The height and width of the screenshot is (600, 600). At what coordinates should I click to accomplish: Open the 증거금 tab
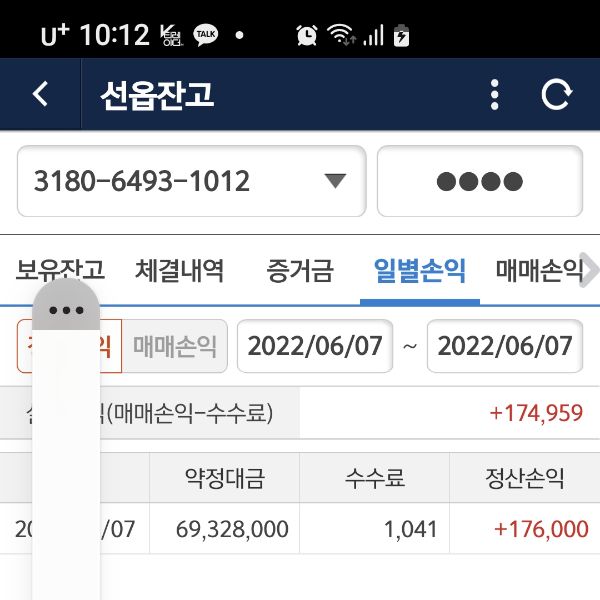tap(300, 270)
